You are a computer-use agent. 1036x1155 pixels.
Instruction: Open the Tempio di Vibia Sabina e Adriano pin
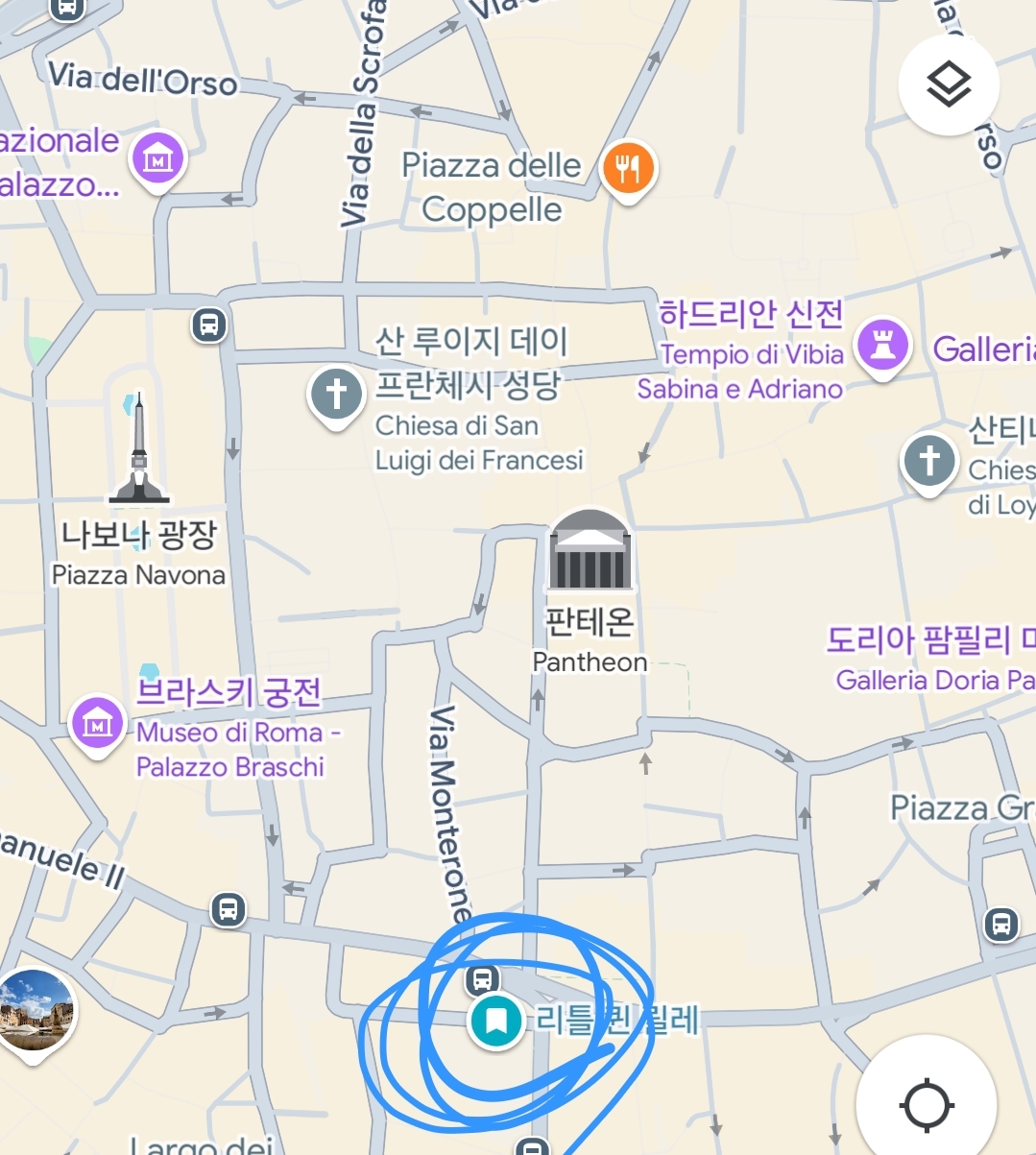tap(882, 346)
